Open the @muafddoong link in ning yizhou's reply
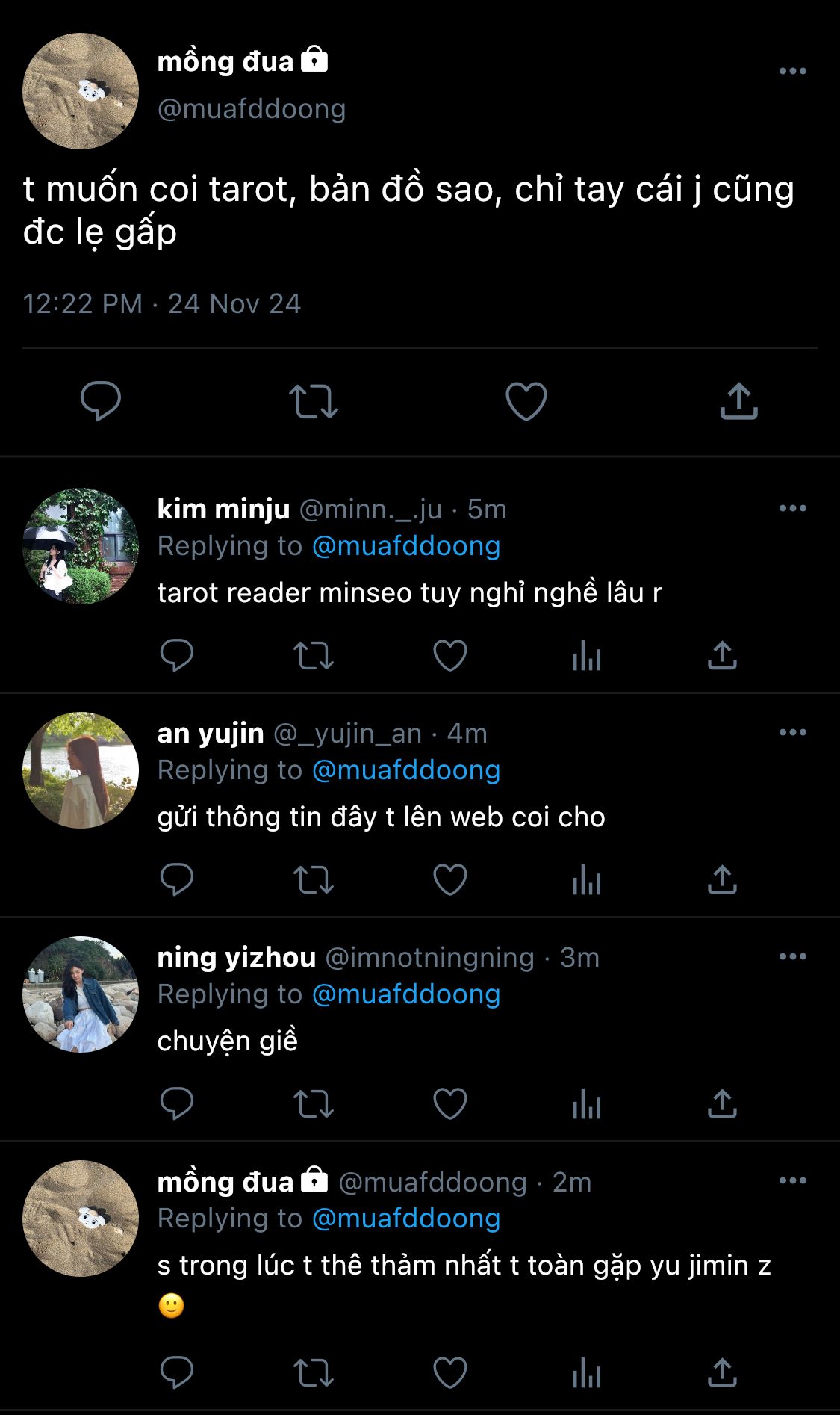The height and width of the screenshot is (1415, 840). coord(406,994)
